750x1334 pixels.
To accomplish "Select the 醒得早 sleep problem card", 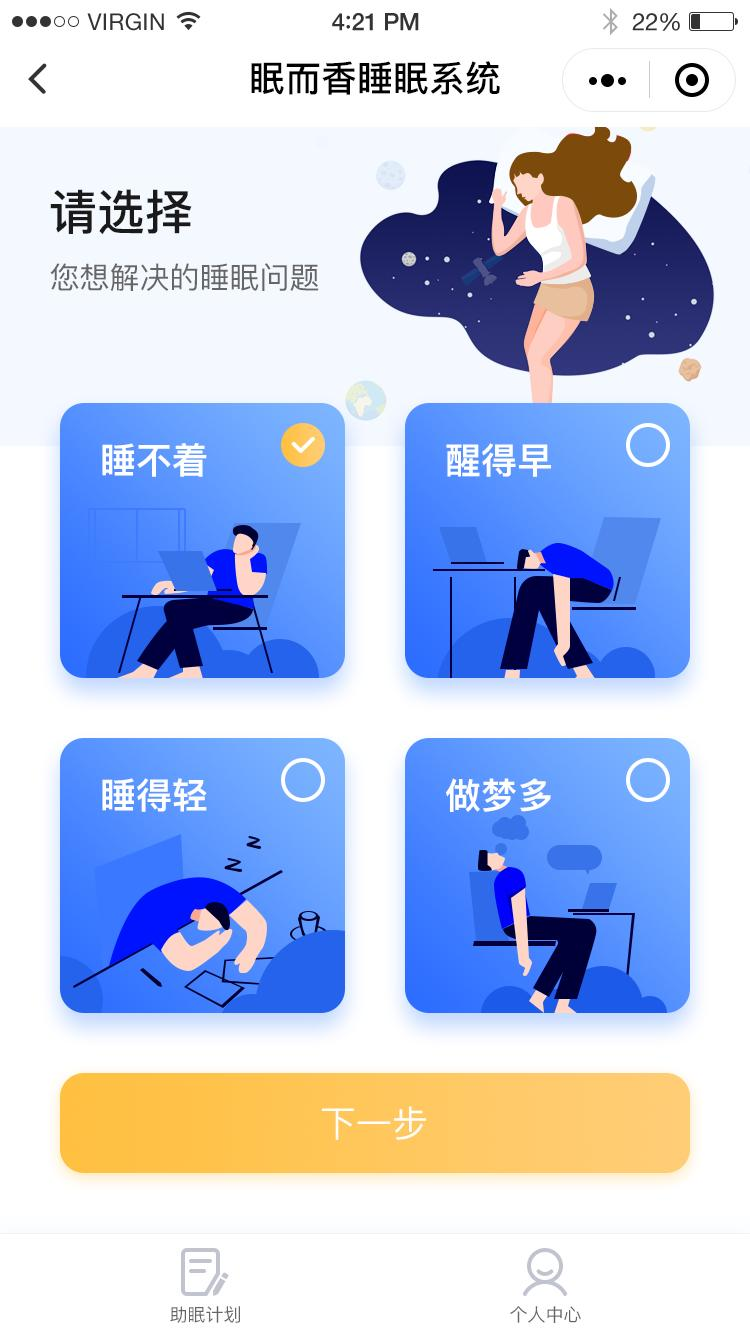I will [547, 540].
